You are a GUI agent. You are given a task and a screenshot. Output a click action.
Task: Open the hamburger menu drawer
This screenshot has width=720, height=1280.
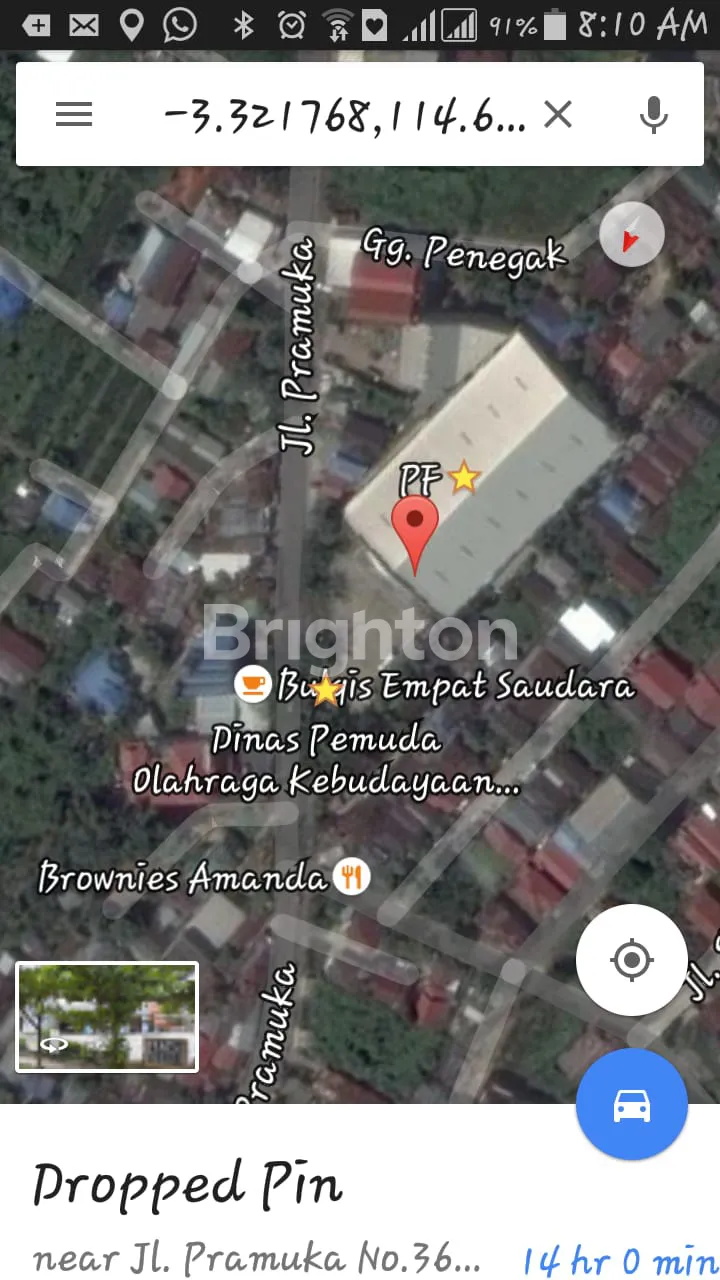(74, 115)
